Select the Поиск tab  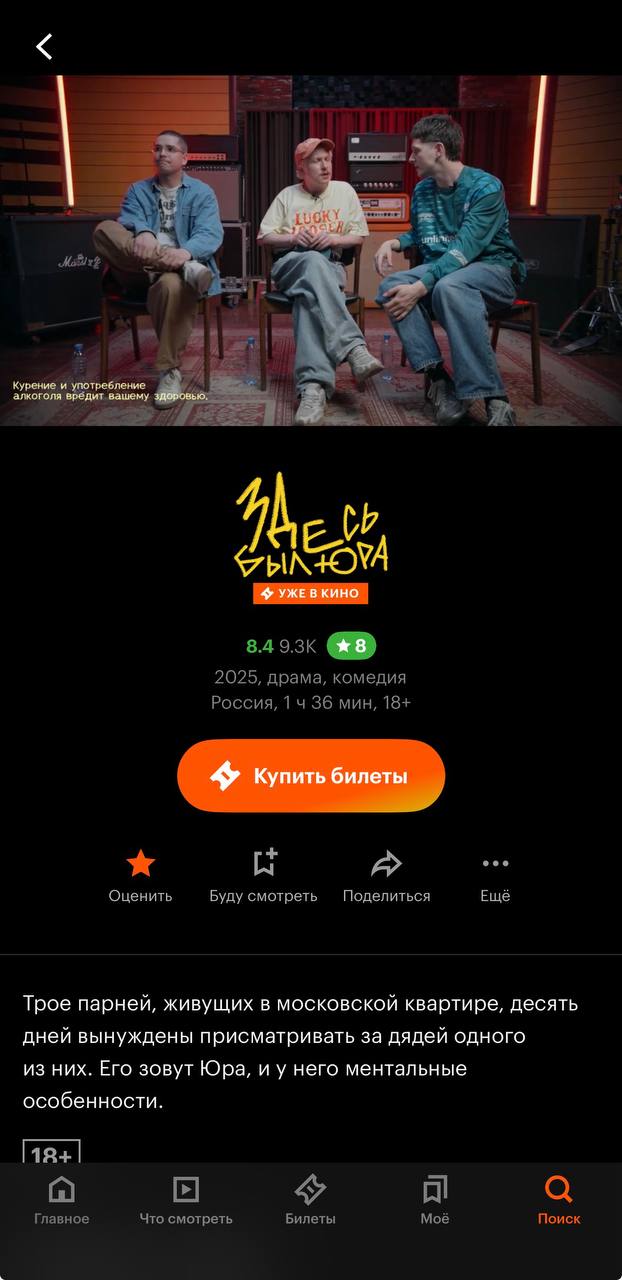pos(559,1200)
